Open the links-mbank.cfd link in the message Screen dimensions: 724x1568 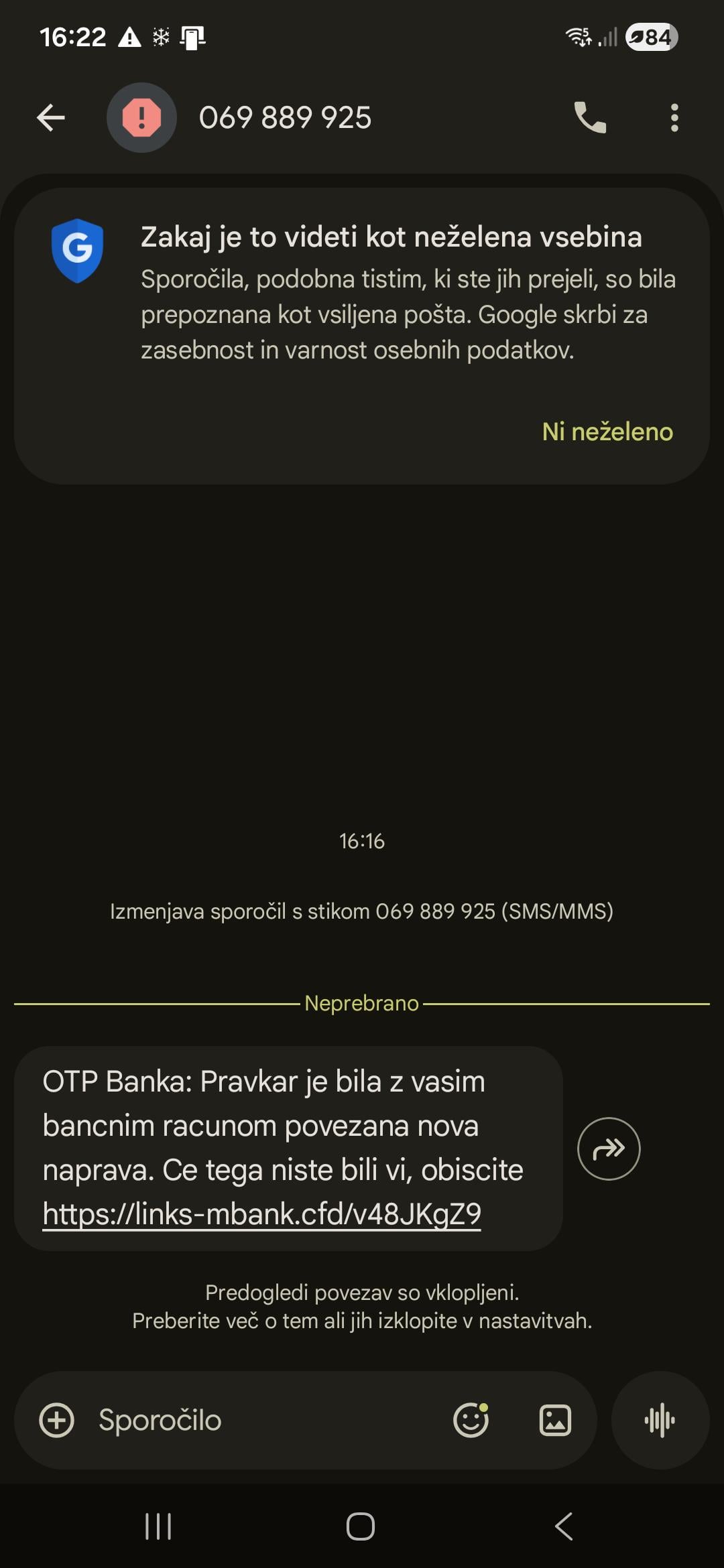[x=262, y=1214]
